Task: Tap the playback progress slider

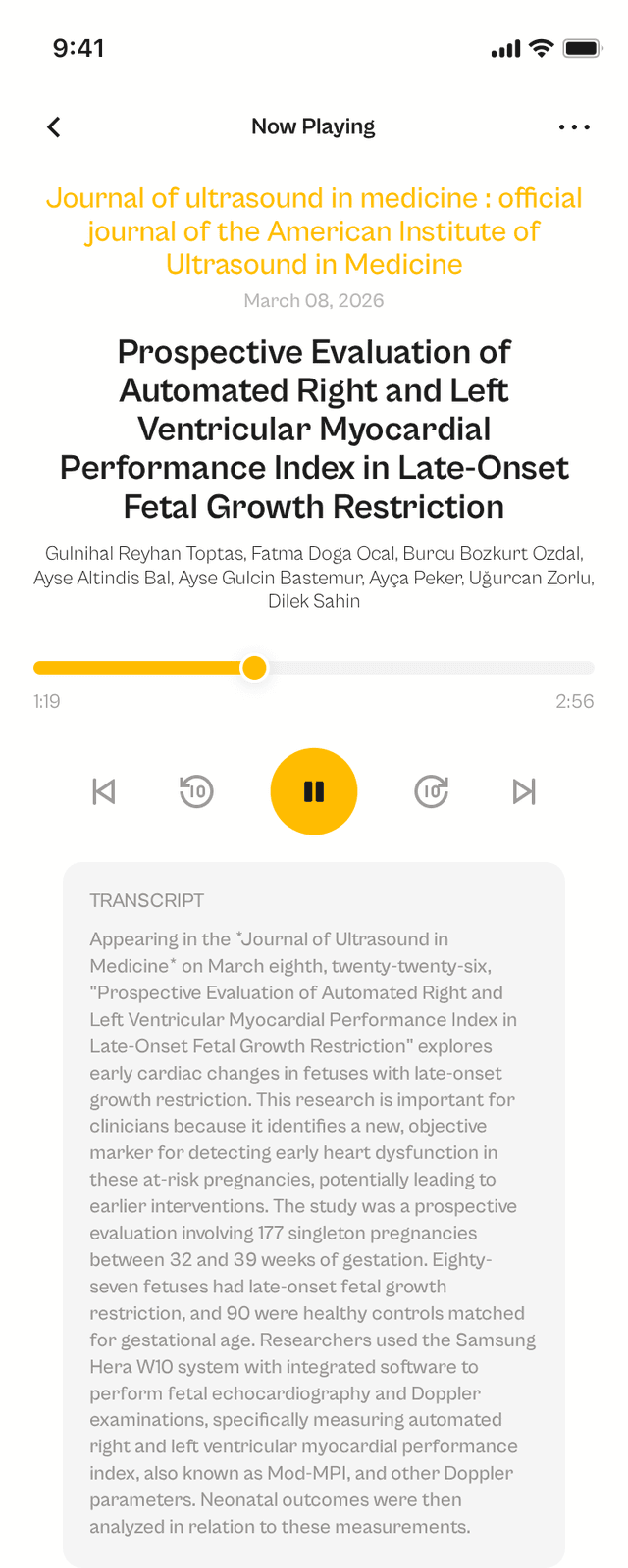Action: click(314, 668)
